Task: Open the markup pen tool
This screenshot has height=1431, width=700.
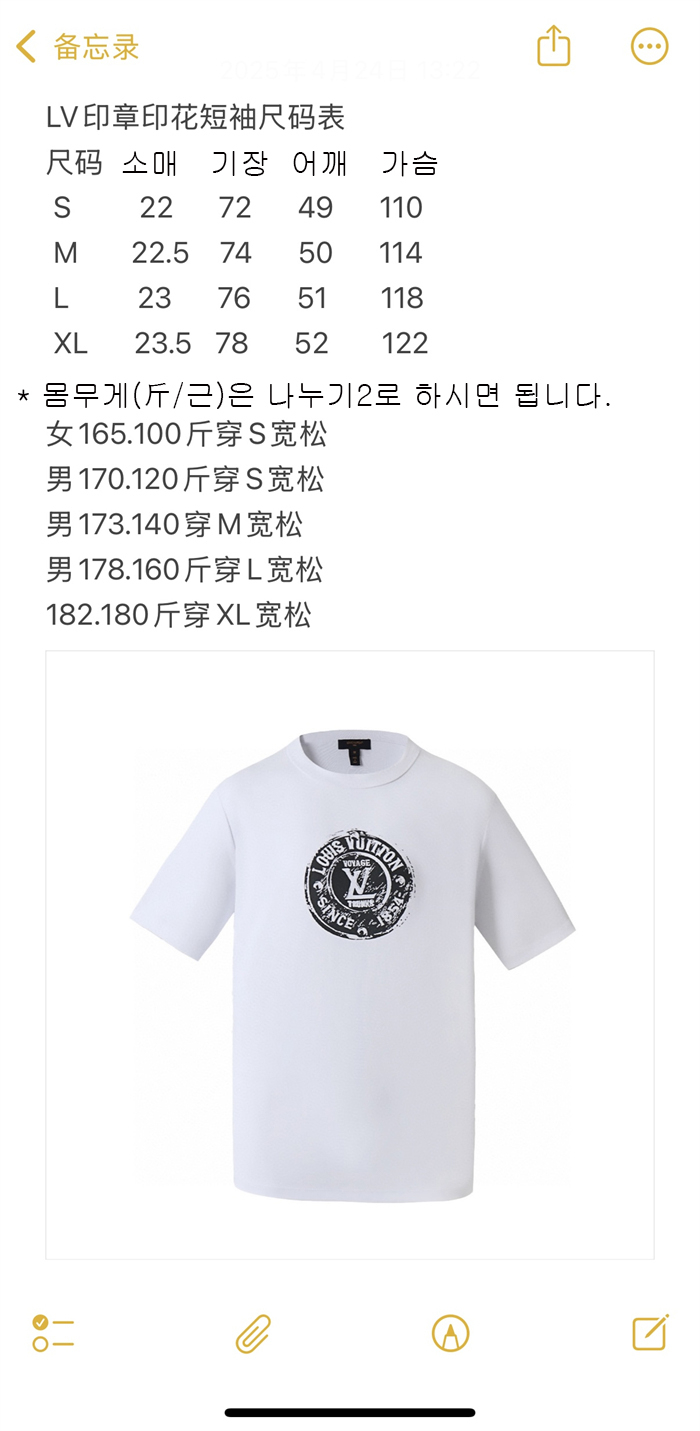Action: pyautogui.click(x=450, y=1333)
